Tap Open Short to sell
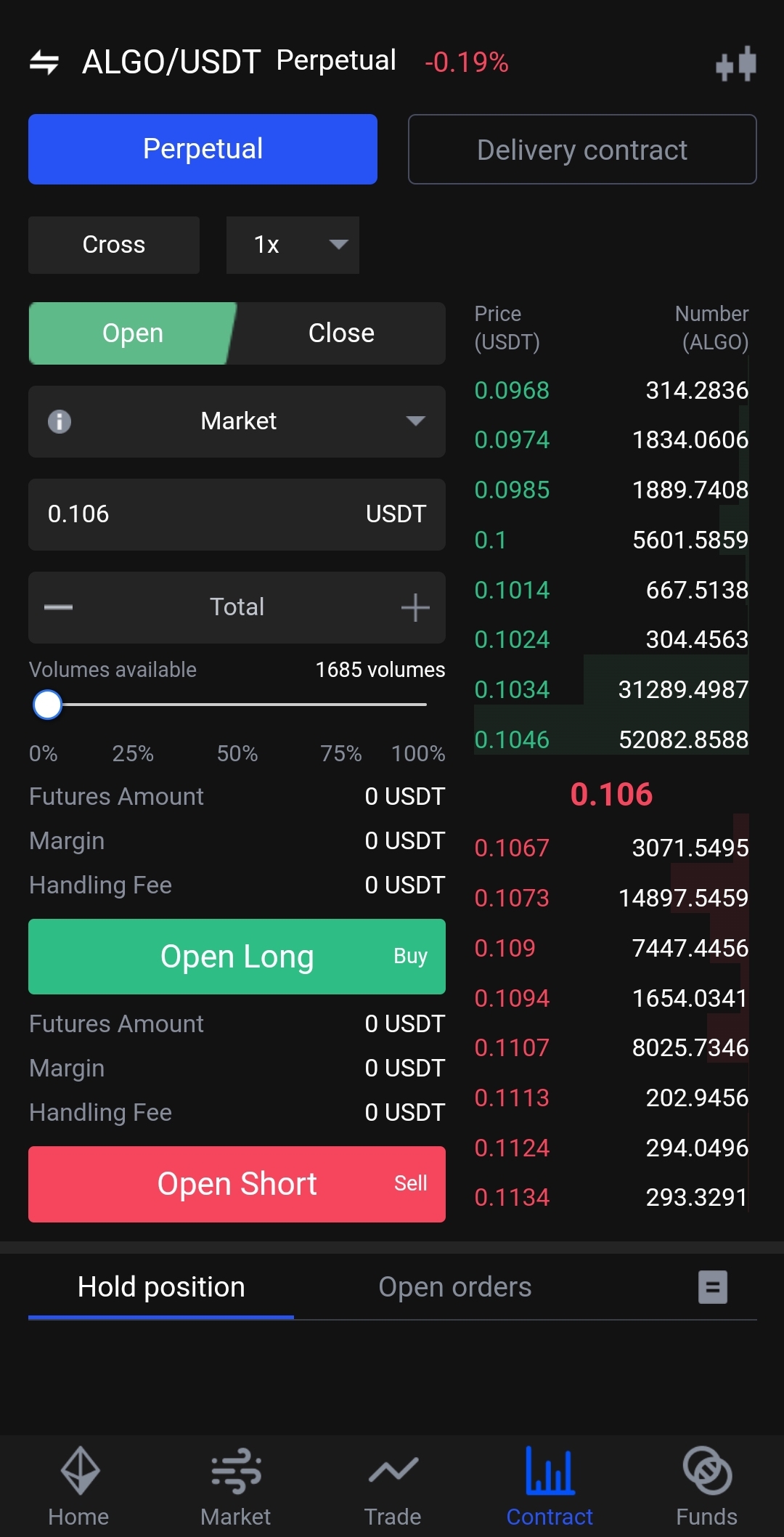This screenshot has width=784, height=1537. (x=237, y=1184)
